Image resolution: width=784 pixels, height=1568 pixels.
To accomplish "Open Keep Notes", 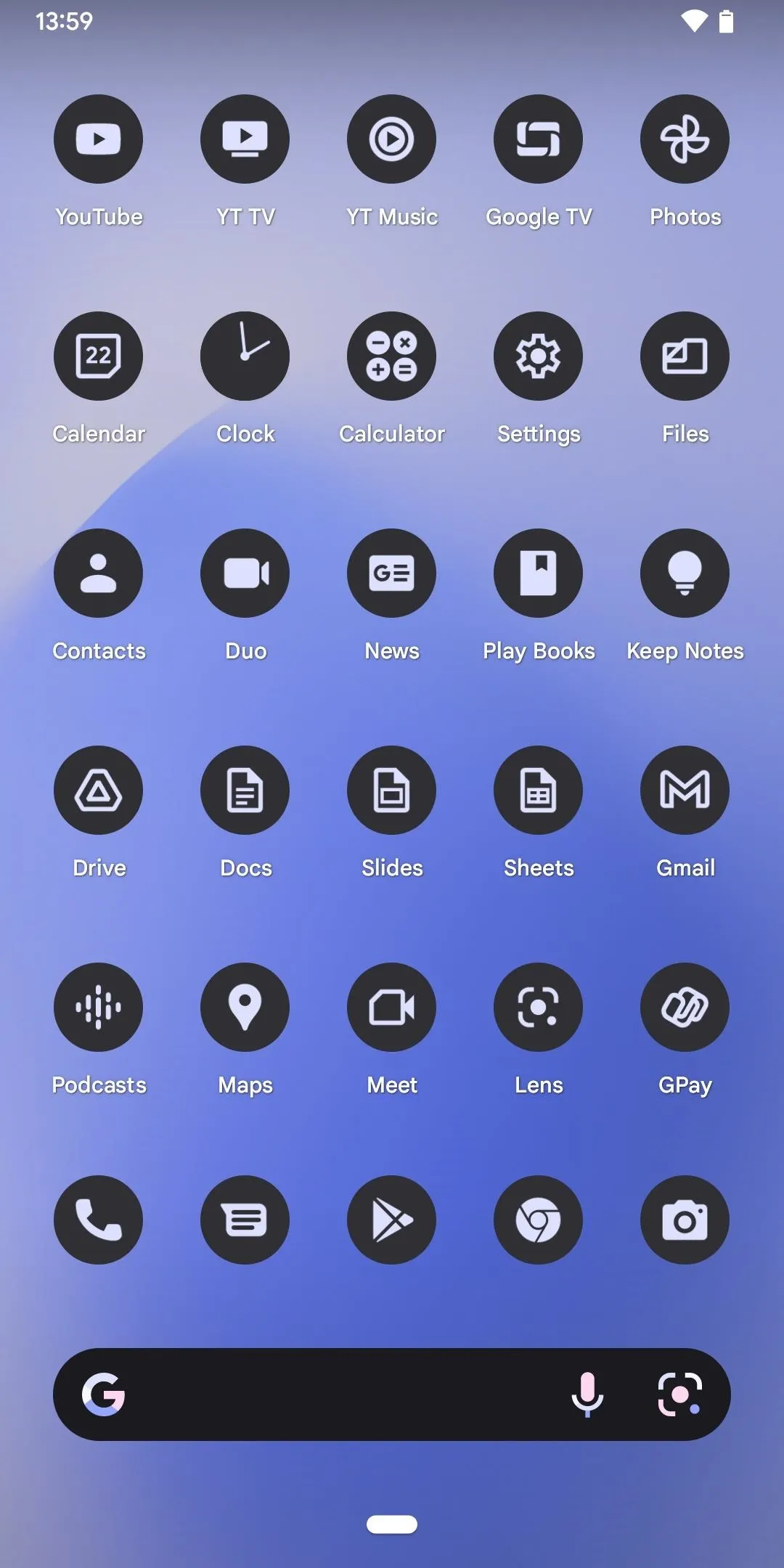I will pos(685,573).
